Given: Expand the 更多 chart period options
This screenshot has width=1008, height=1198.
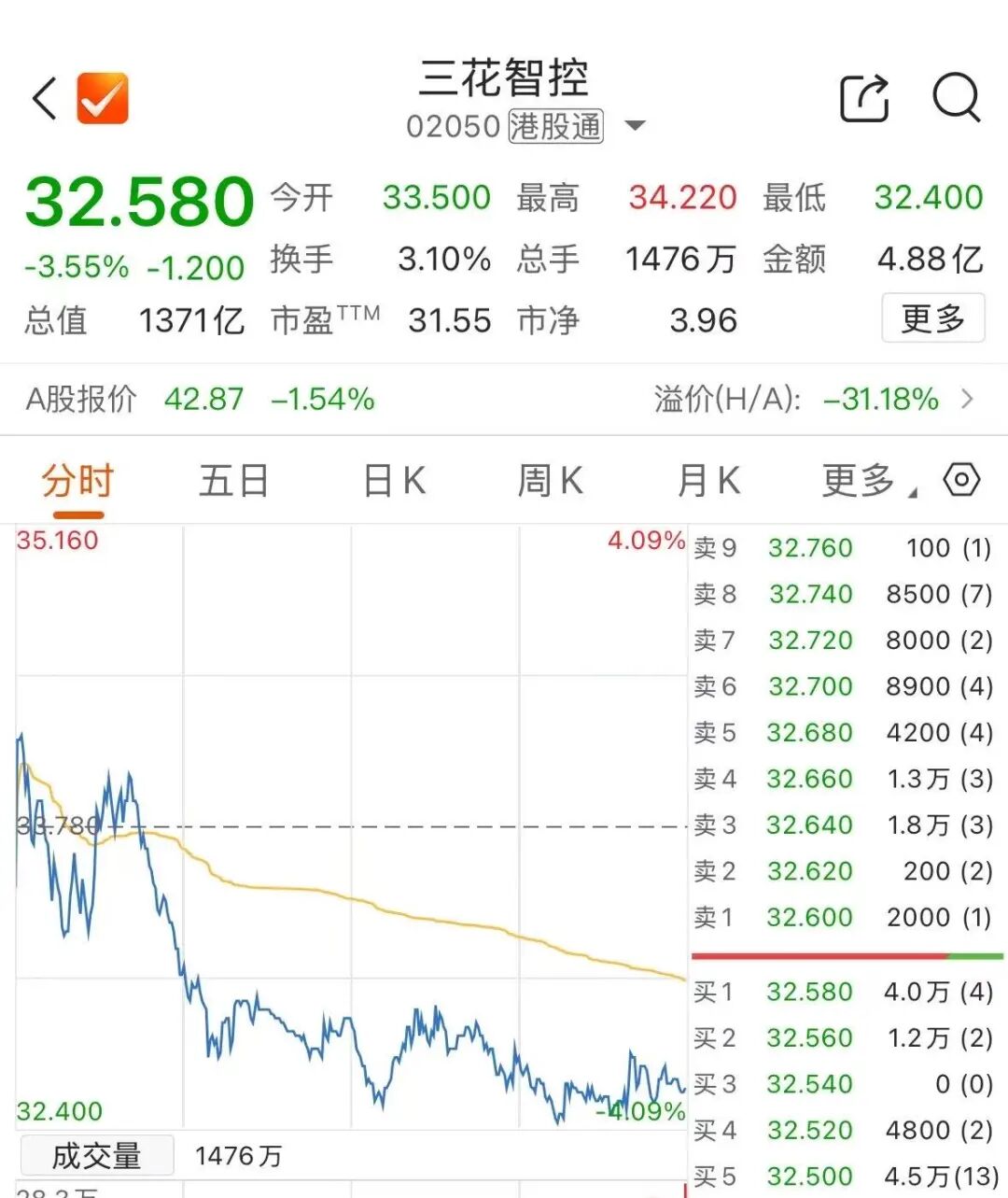Looking at the screenshot, I should pyautogui.click(x=864, y=482).
